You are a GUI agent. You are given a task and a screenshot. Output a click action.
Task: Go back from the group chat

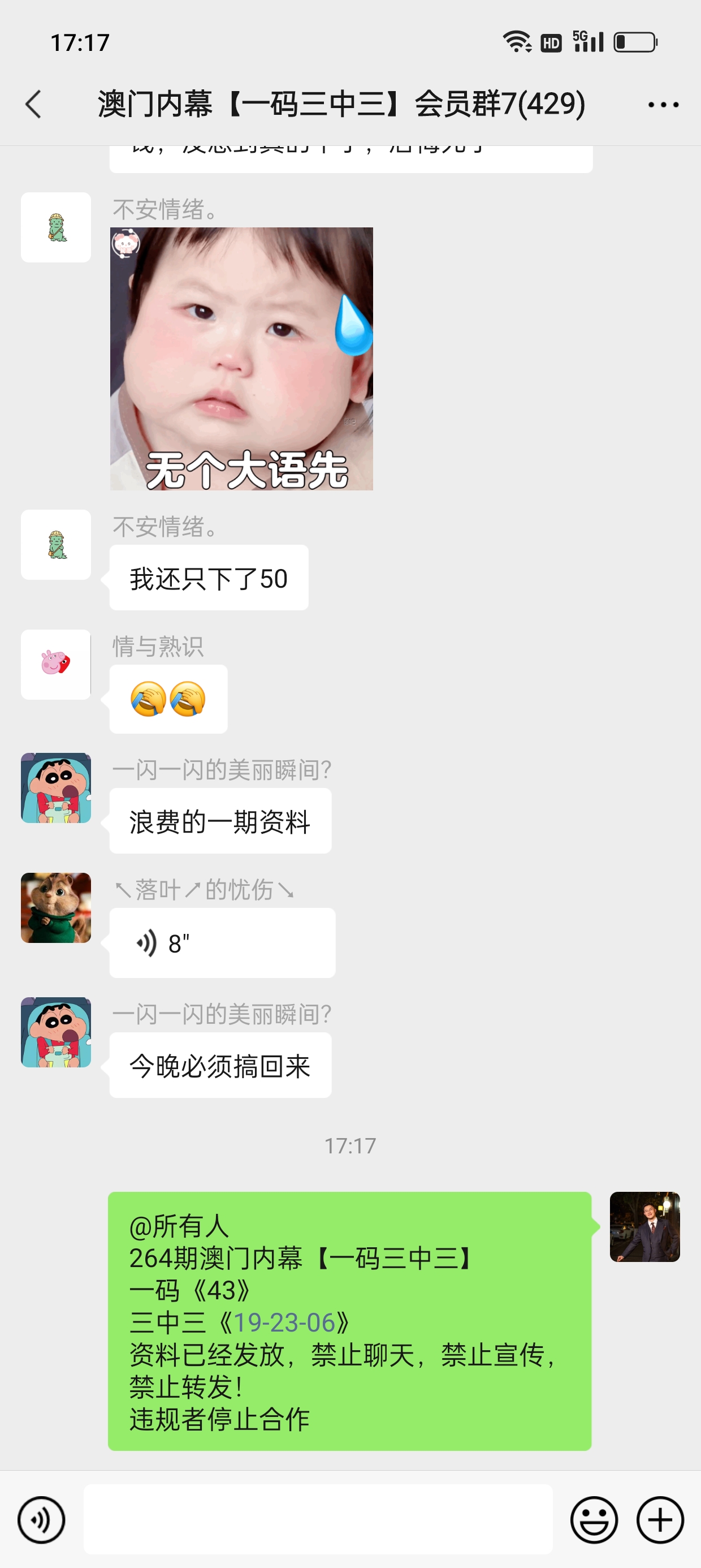[34, 104]
